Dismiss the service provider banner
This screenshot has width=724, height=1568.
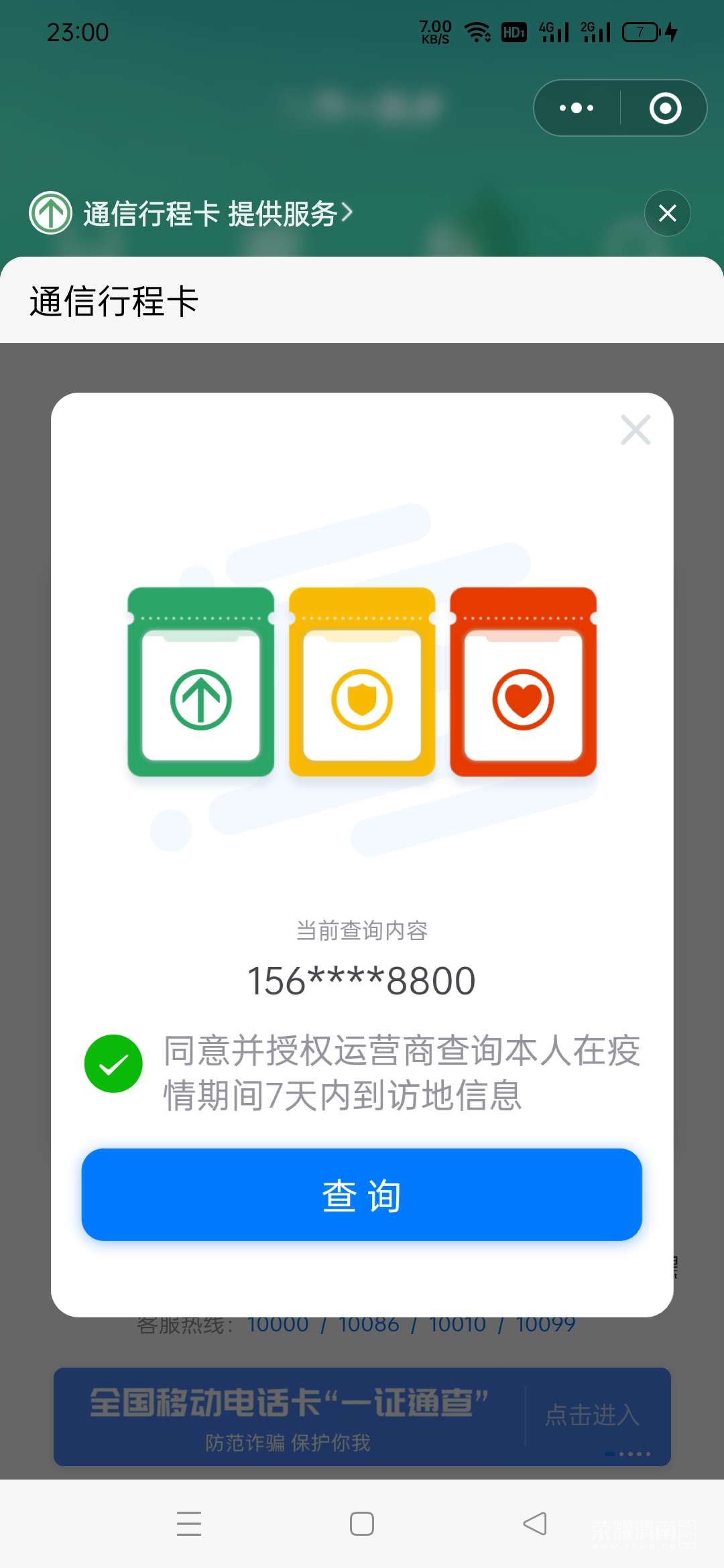point(667,213)
